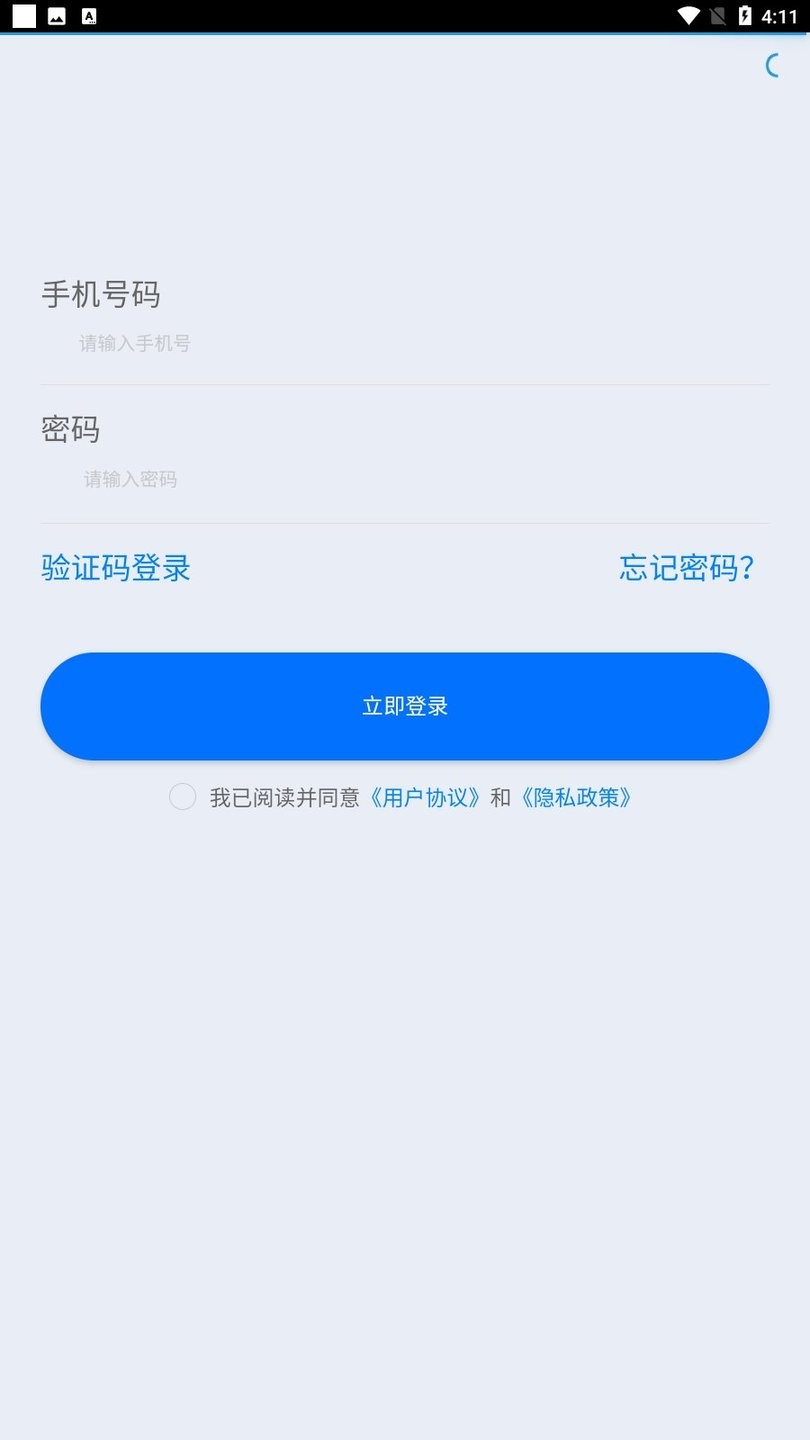Open the 《用户协议》 user agreement
810x1440 pixels.
click(423, 797)
